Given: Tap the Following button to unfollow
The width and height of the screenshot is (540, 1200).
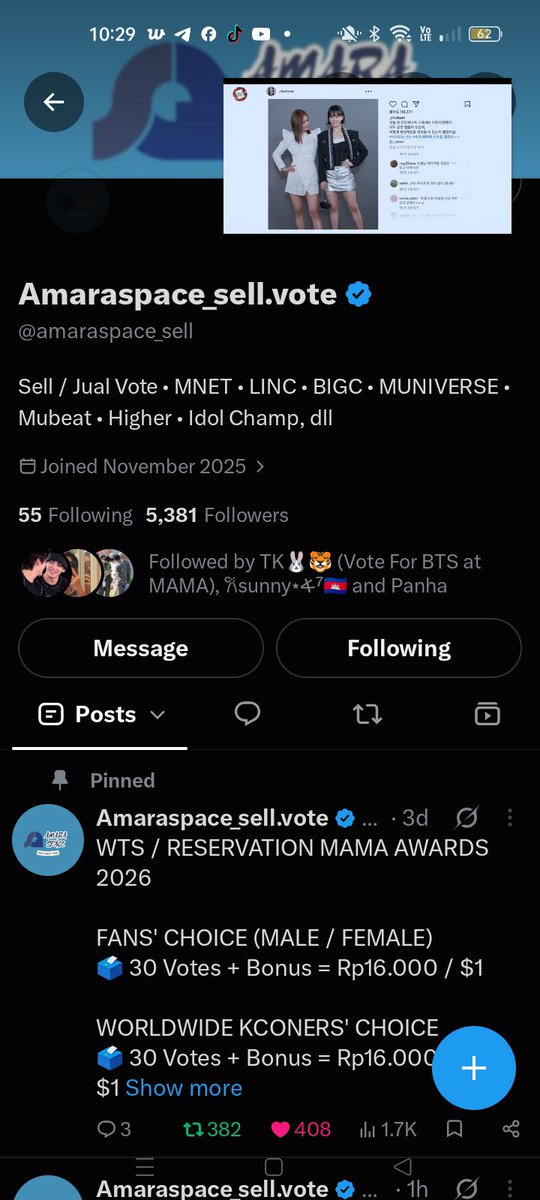Looking at the screenshot, I should click(399, 648).
